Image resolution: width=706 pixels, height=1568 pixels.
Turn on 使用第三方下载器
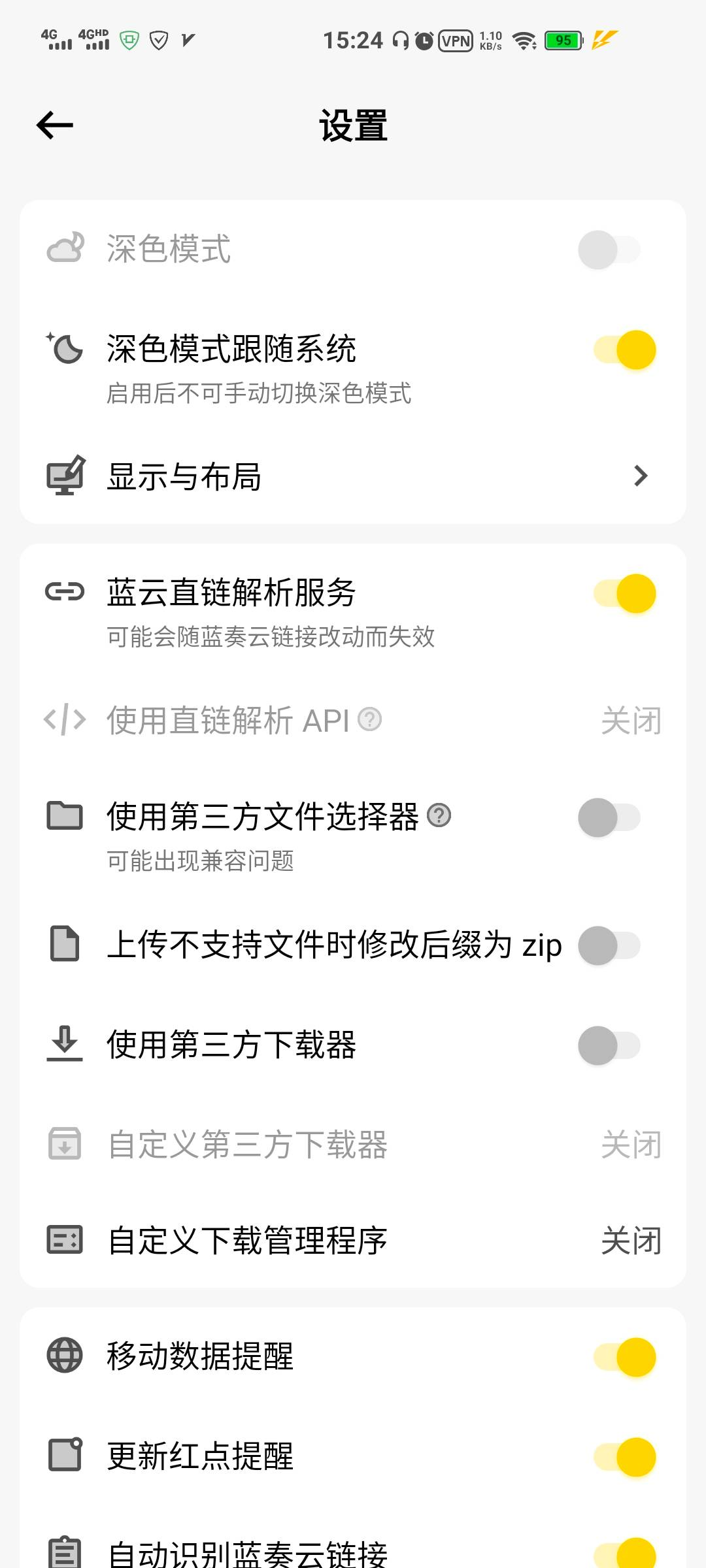point(609,1045)
